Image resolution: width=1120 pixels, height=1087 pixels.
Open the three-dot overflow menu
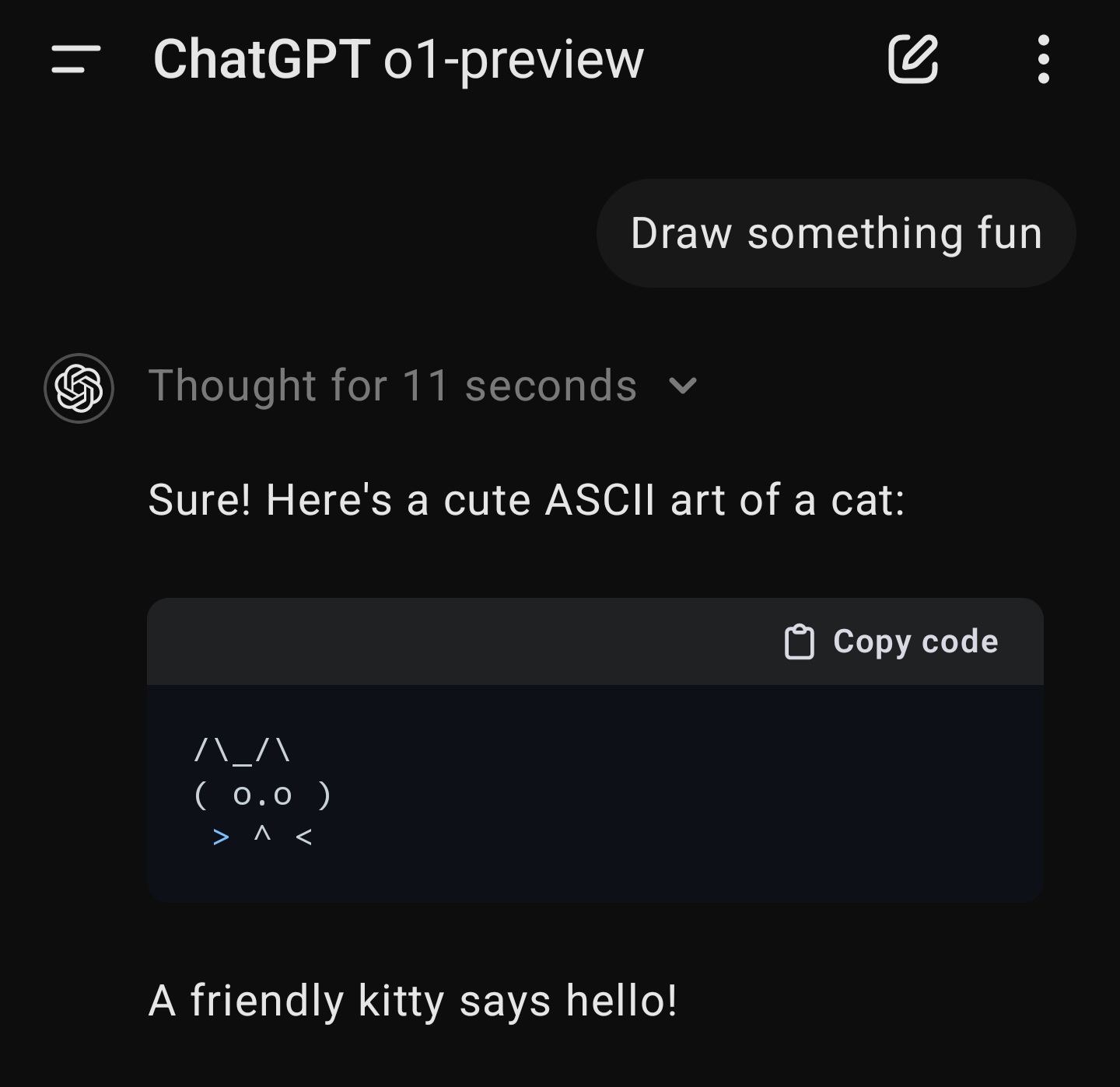[x=1044, y=59]
